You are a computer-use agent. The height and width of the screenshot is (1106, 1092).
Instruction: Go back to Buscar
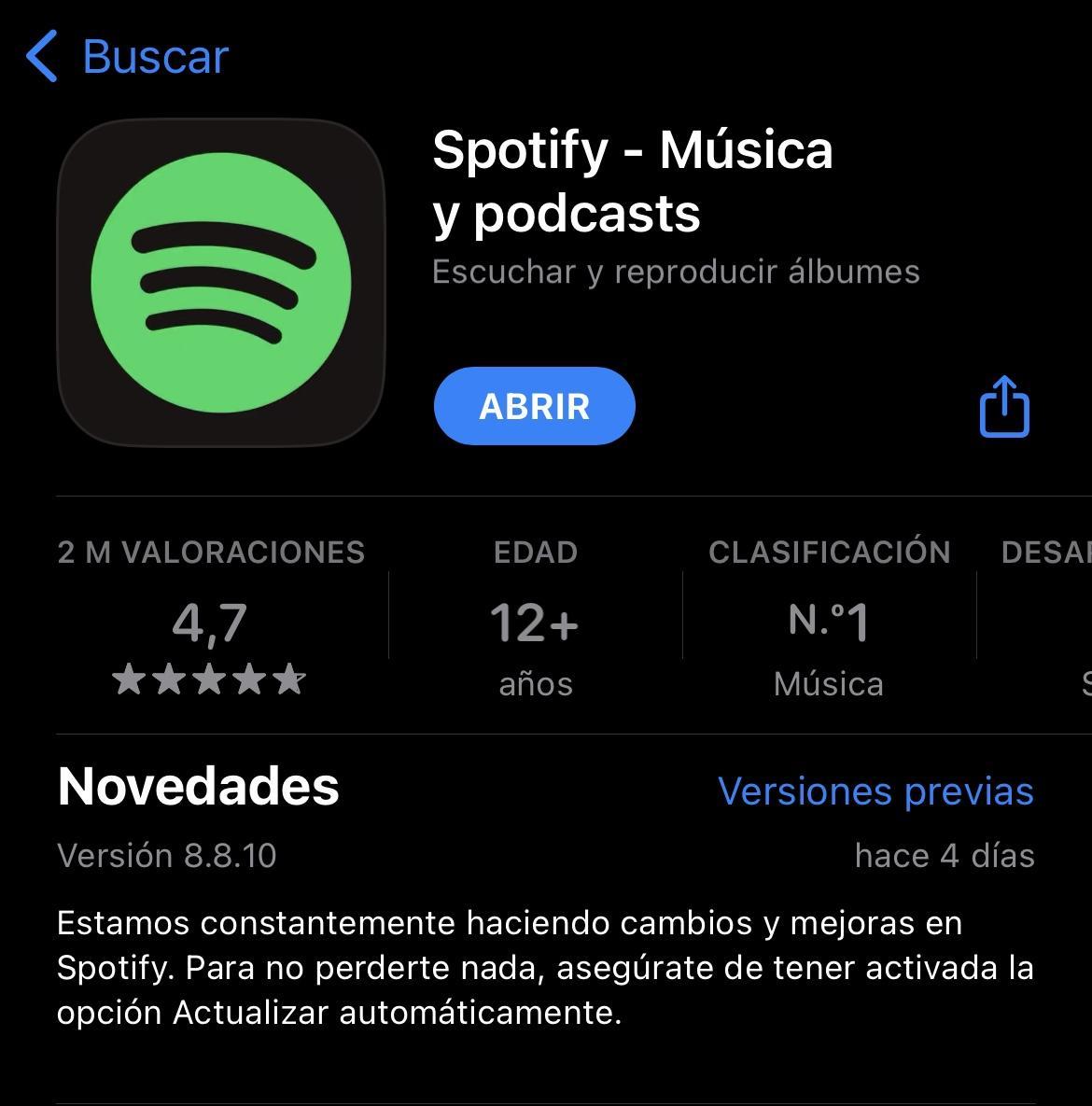click(x=128, y=56)
